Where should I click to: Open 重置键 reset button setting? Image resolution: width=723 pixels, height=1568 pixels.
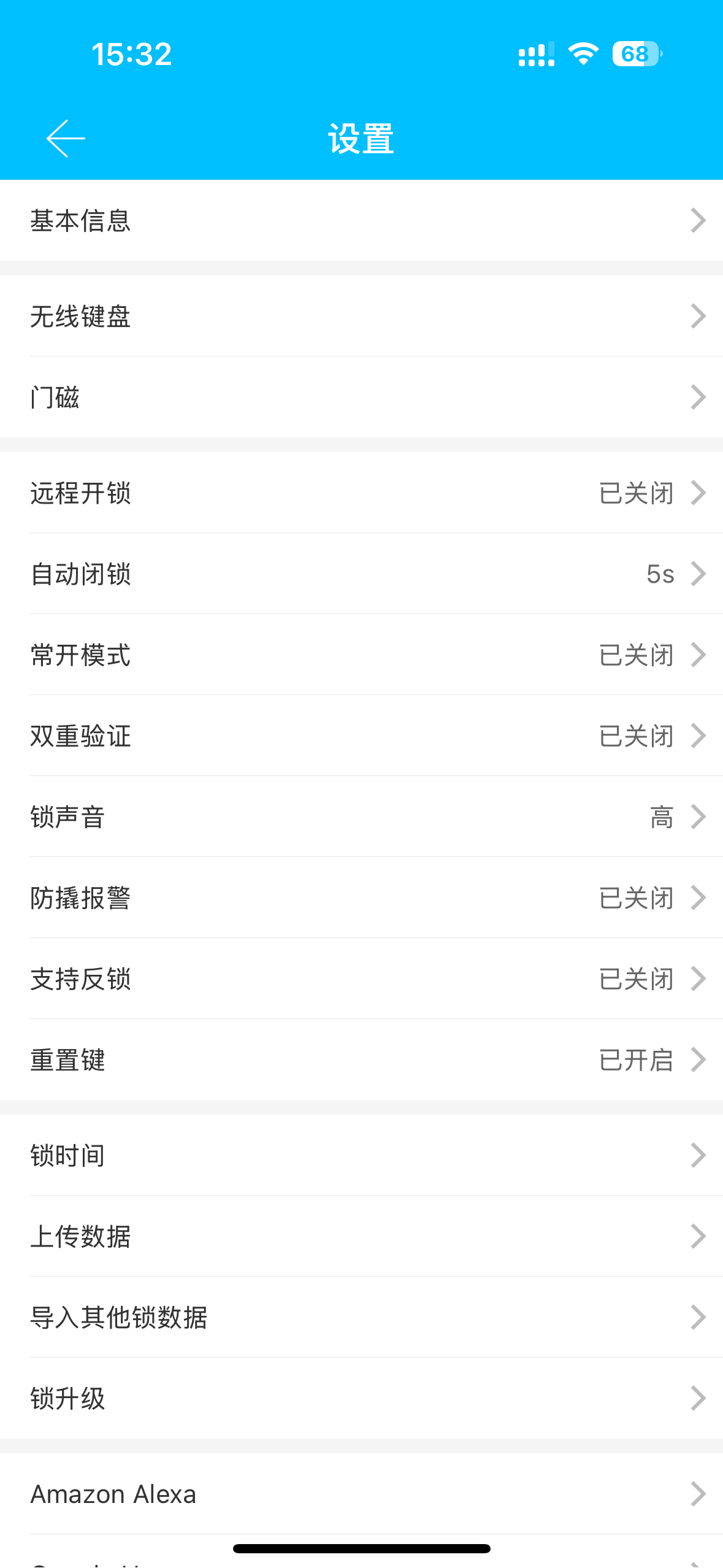coord(361,1059)
